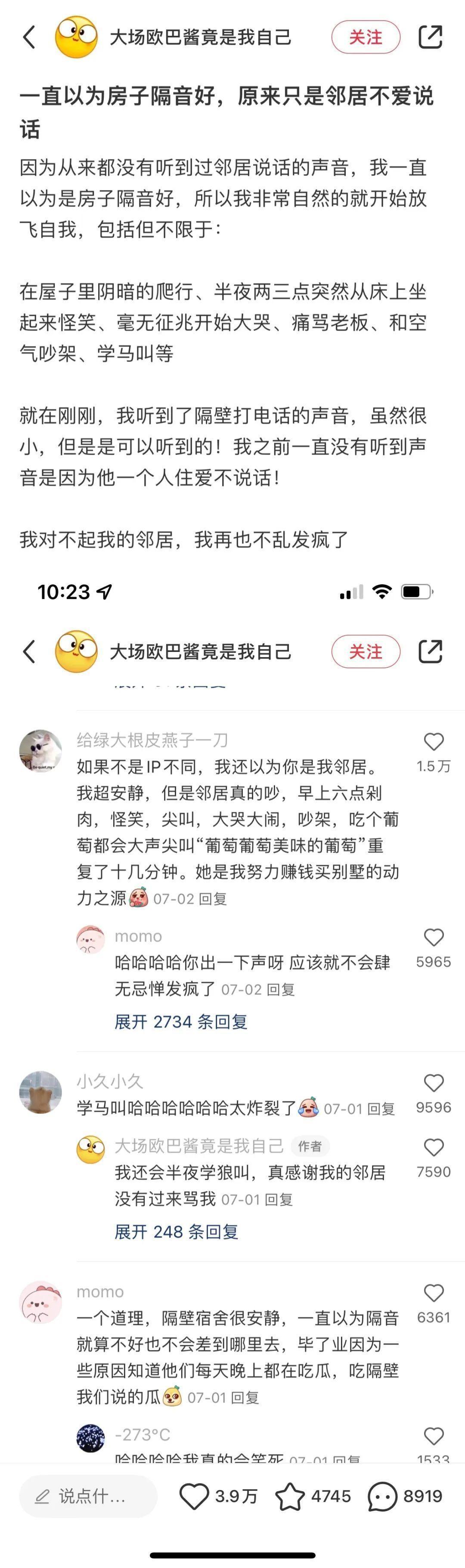Like the author's reply about 半夜学狼叫

[434, 1147]
